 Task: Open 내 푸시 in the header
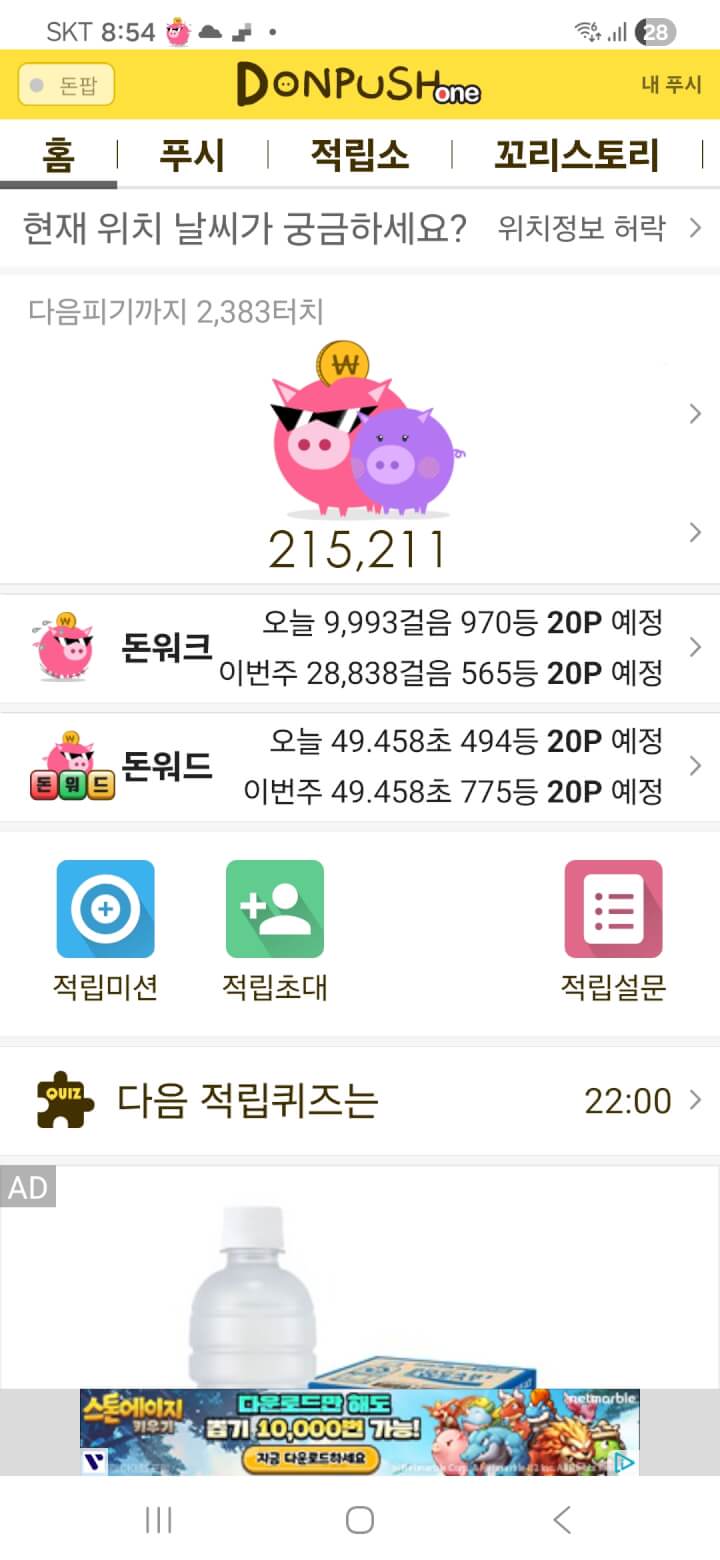(671, 85)
